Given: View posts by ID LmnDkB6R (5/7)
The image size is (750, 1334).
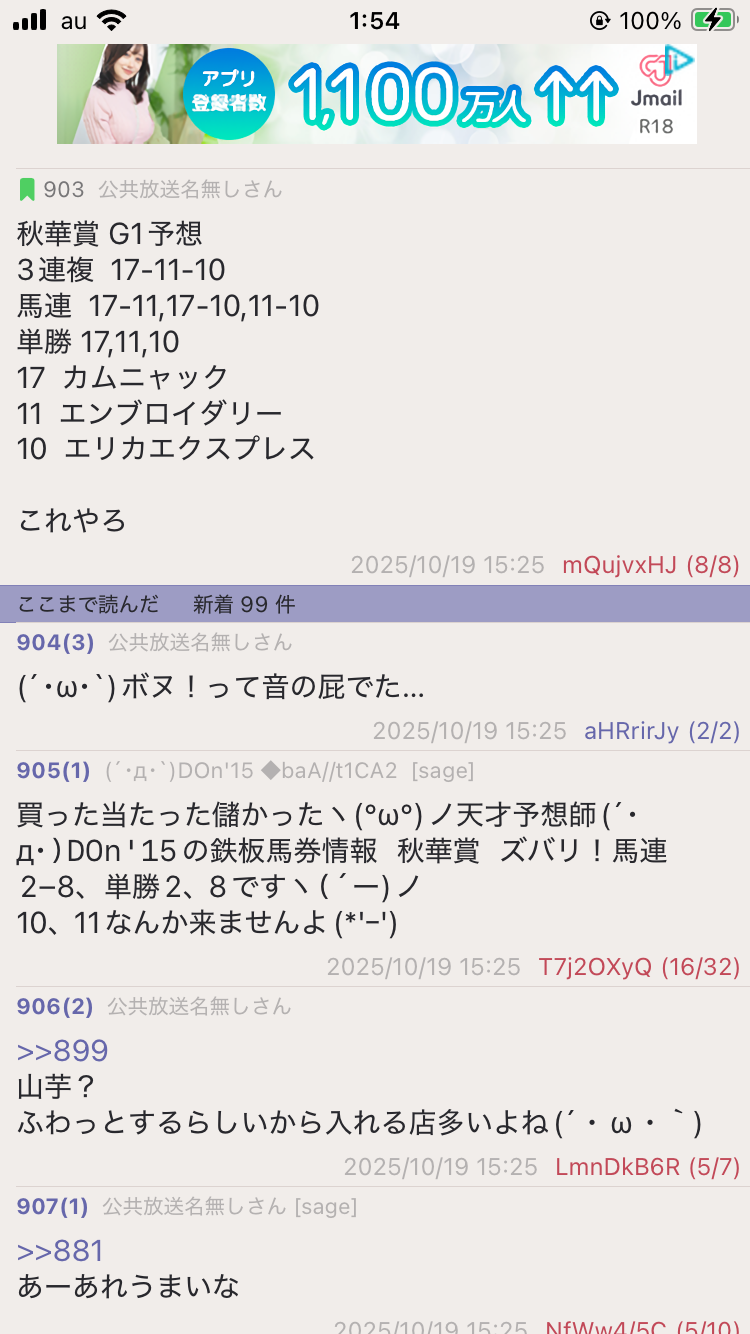Looking at the screenshot, I should click(647, 1166).
